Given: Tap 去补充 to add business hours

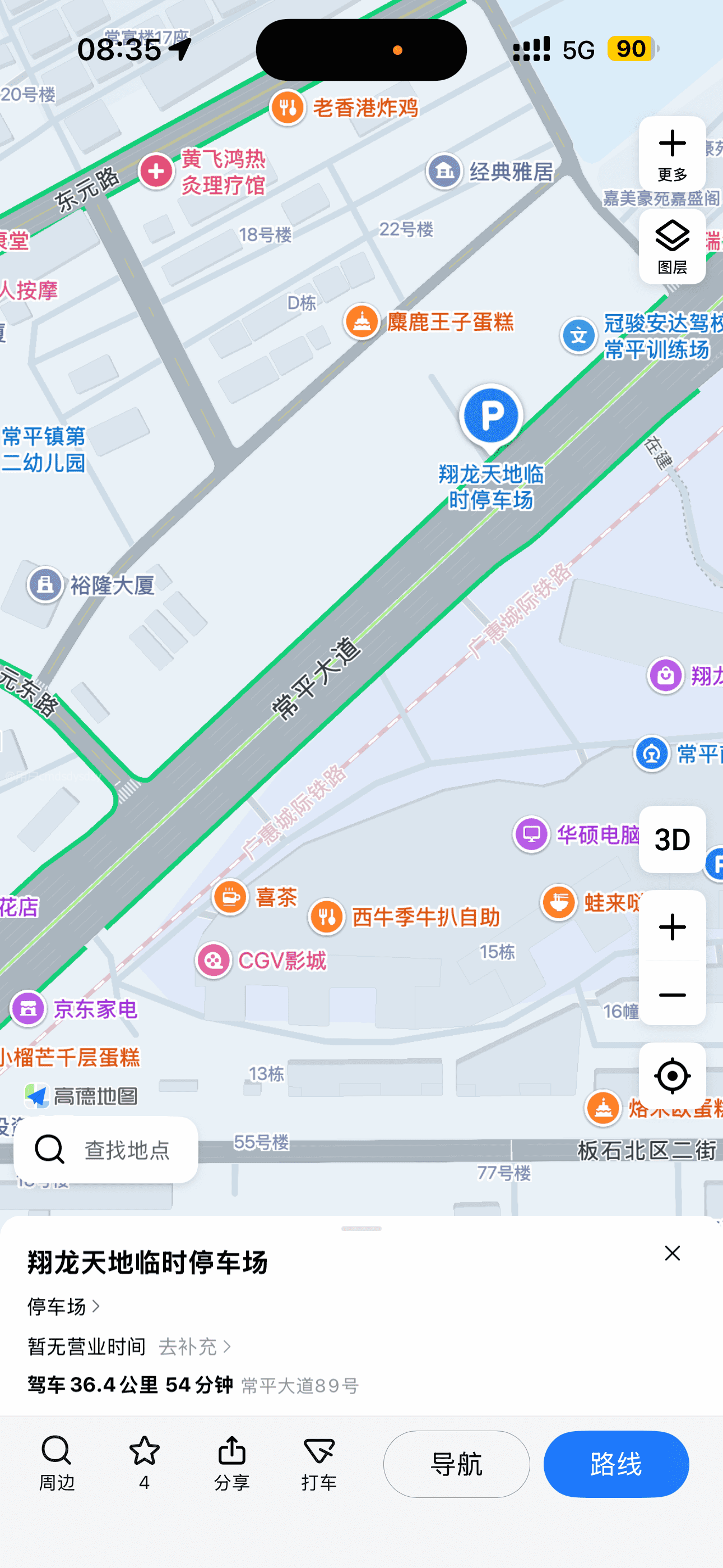Looking at the screenshot, I should (194, 1346).
